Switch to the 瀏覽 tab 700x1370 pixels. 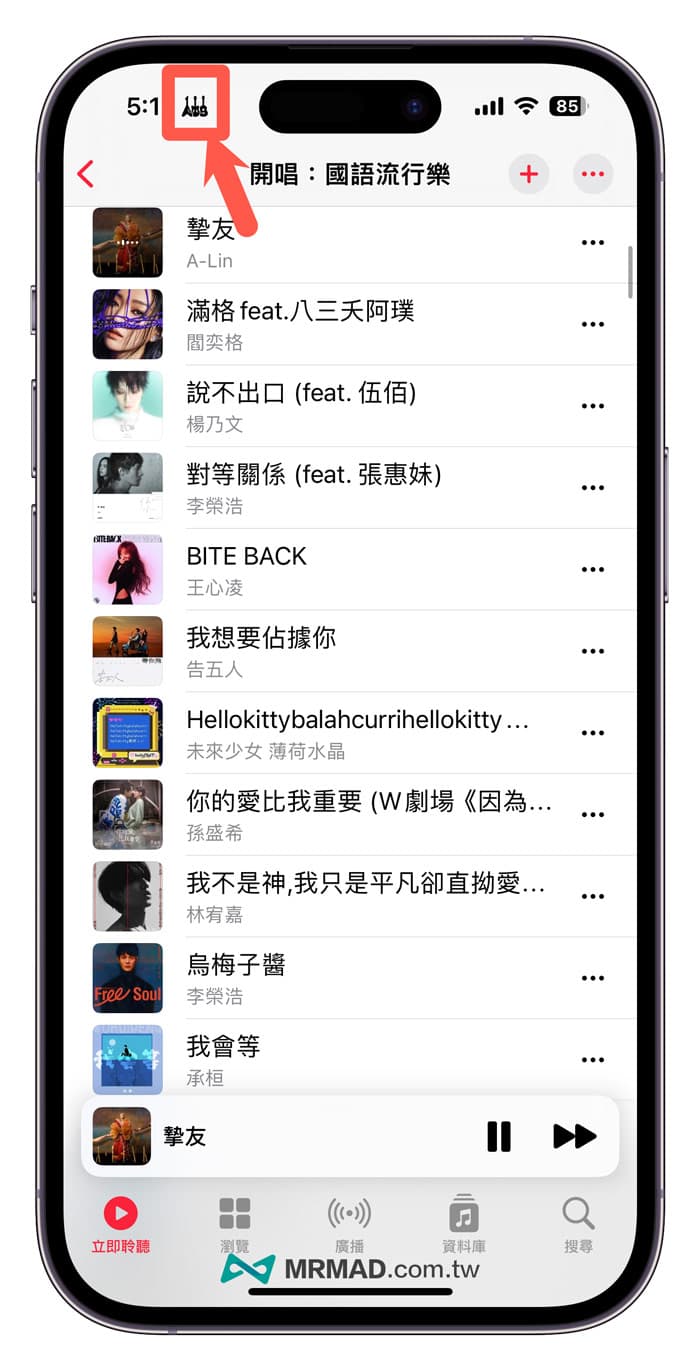[234, 1224]
